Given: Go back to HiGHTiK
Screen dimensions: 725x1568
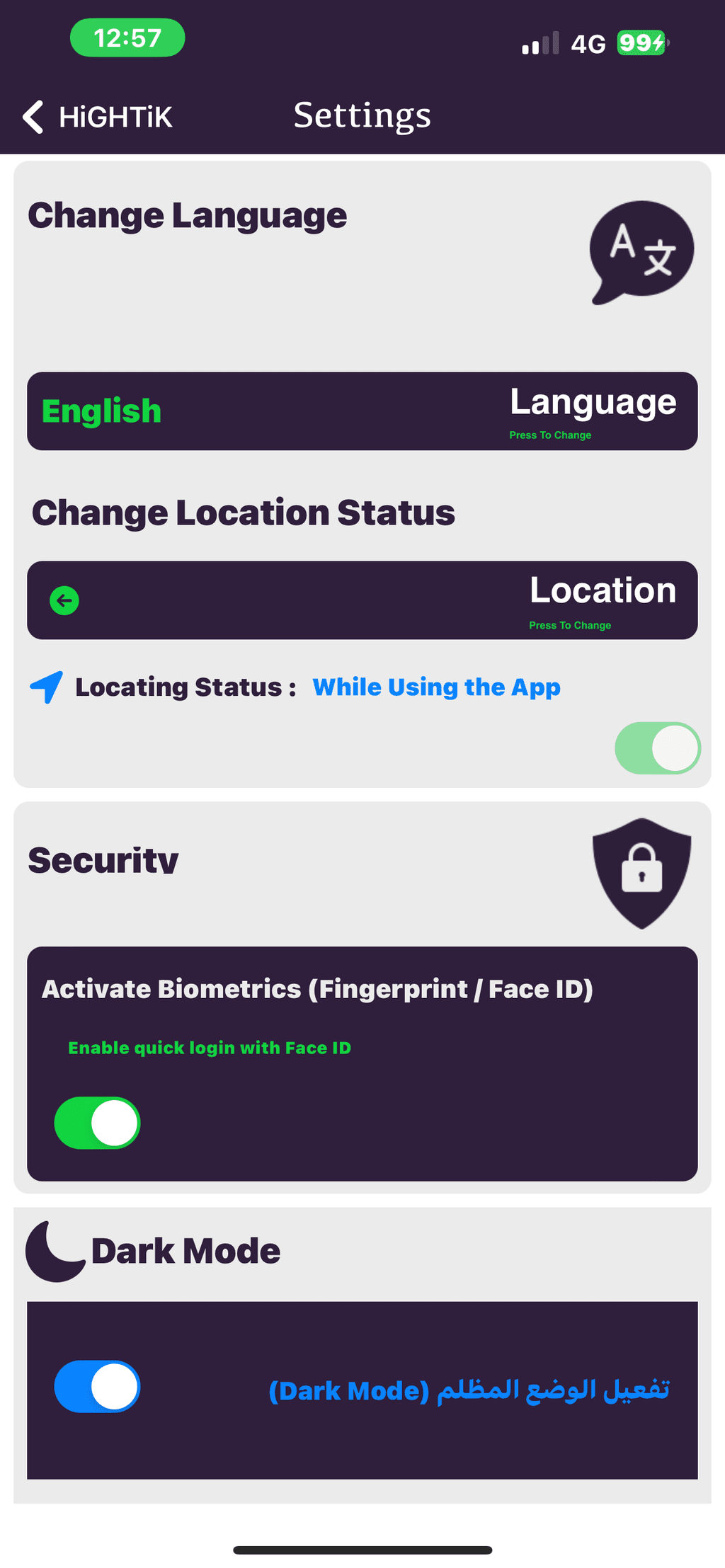Looking at the screenshot, I should [98, 117].
